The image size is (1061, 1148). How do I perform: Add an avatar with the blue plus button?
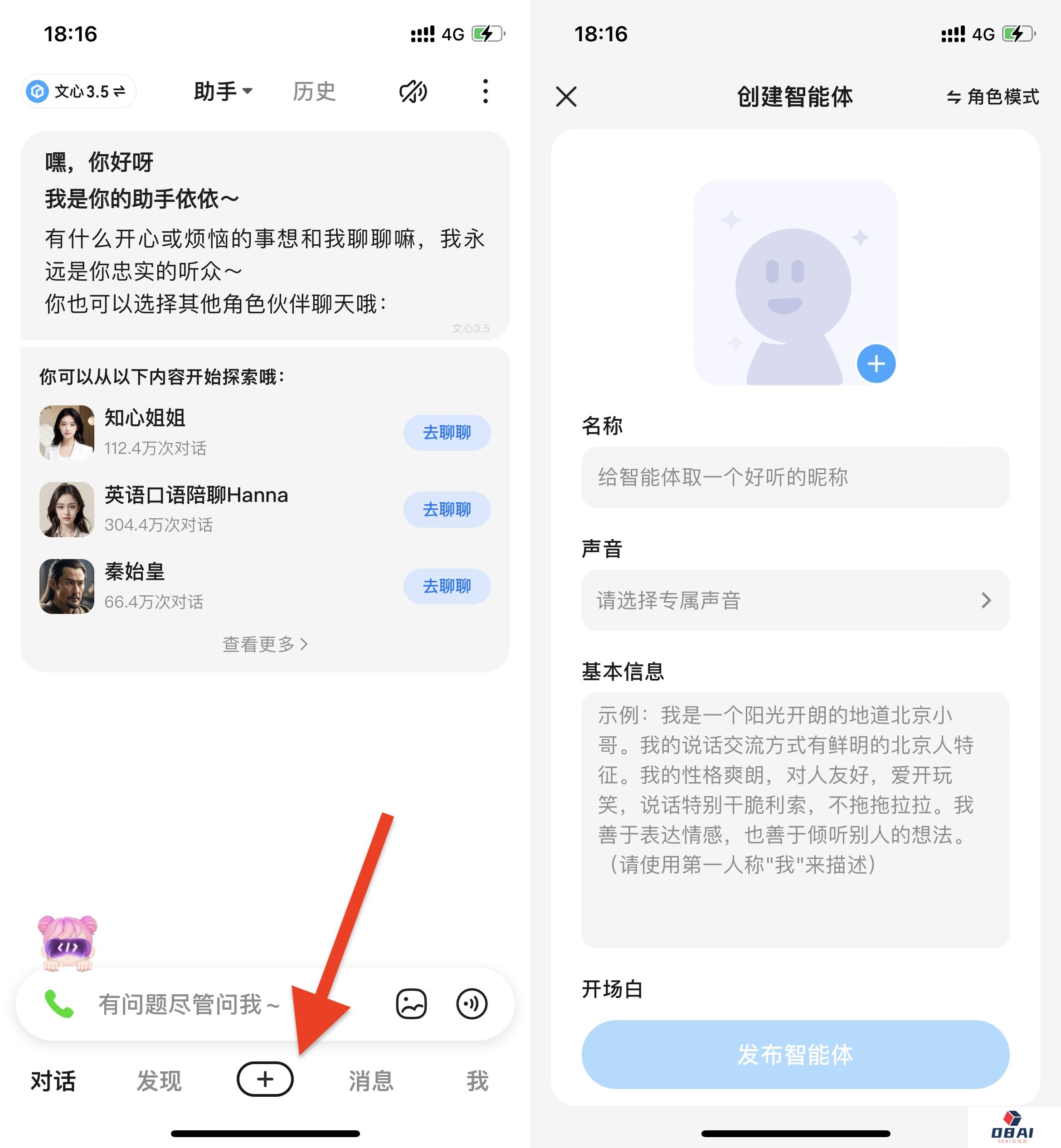(x=876, y=363)
